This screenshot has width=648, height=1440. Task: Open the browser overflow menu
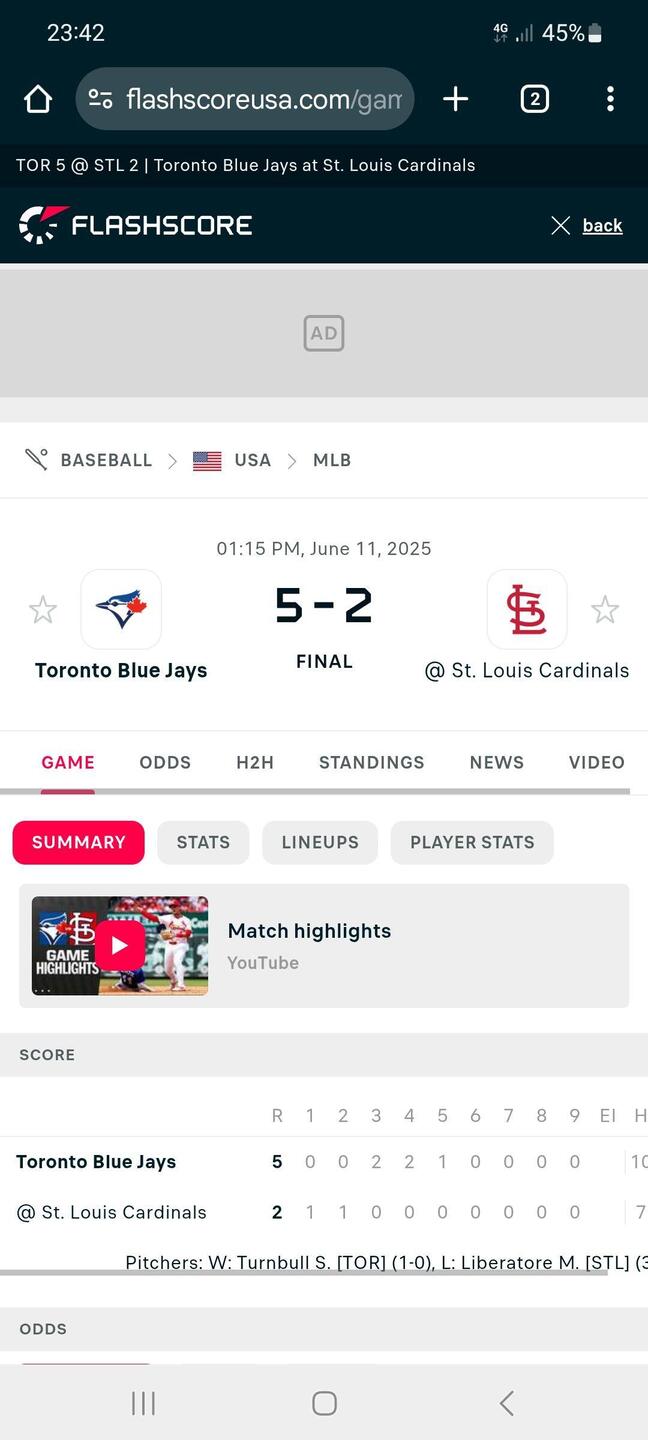[610, 99]
